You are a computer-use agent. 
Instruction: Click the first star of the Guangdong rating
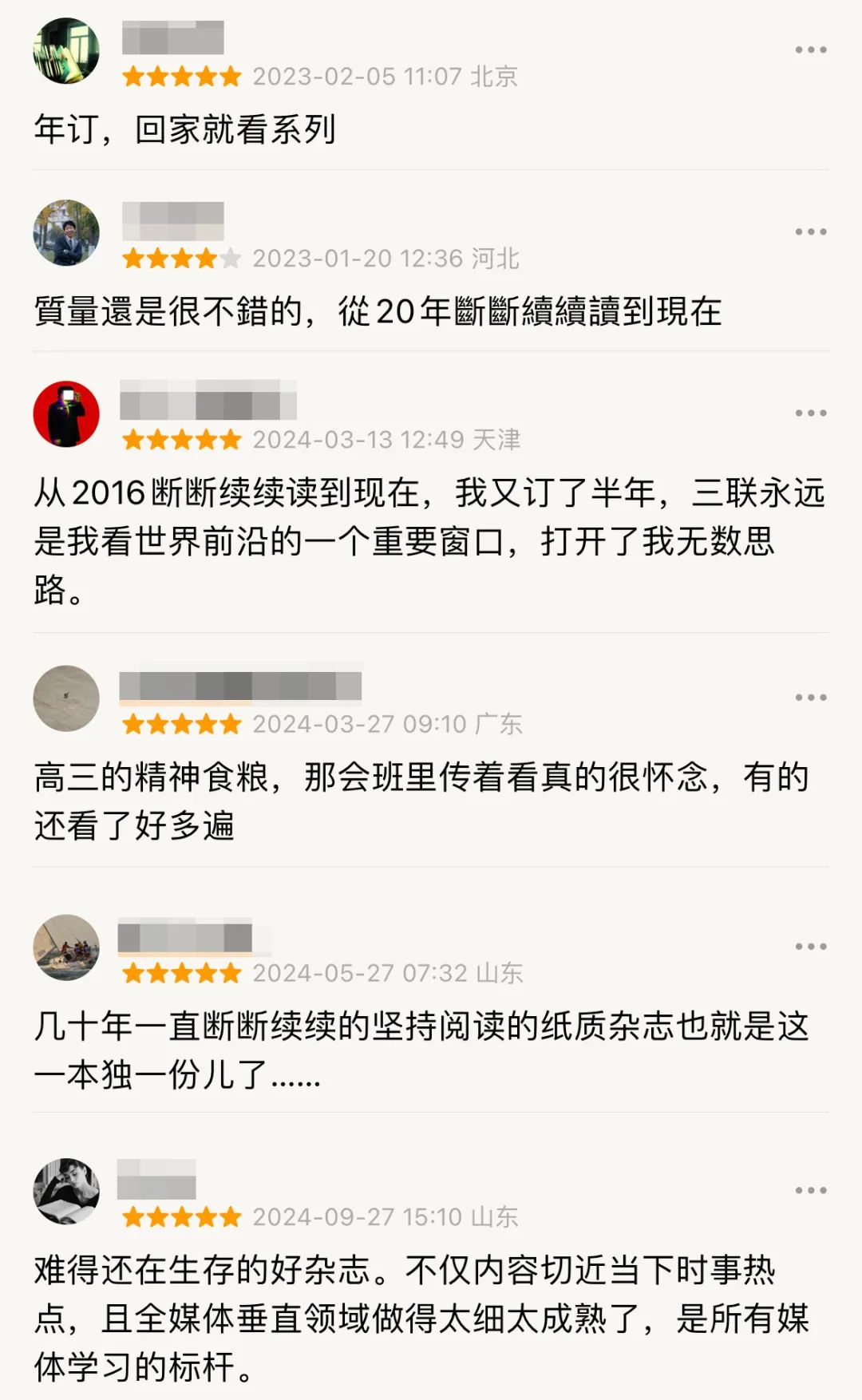(133, 725)
